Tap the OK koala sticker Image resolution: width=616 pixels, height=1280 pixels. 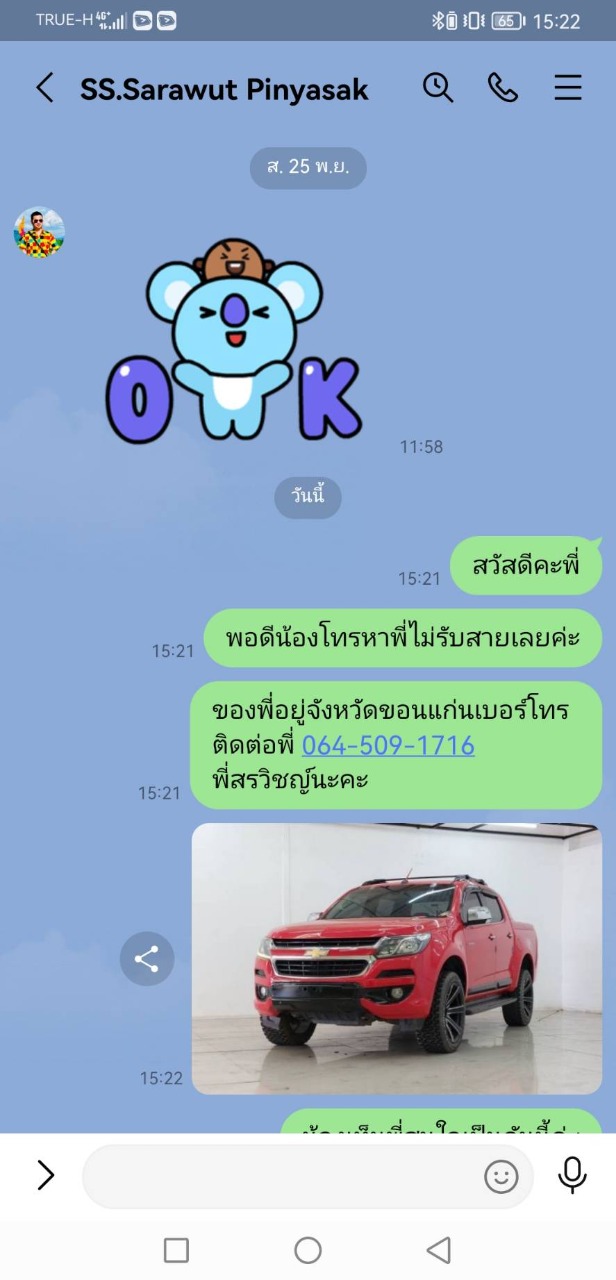coord(233,341)
